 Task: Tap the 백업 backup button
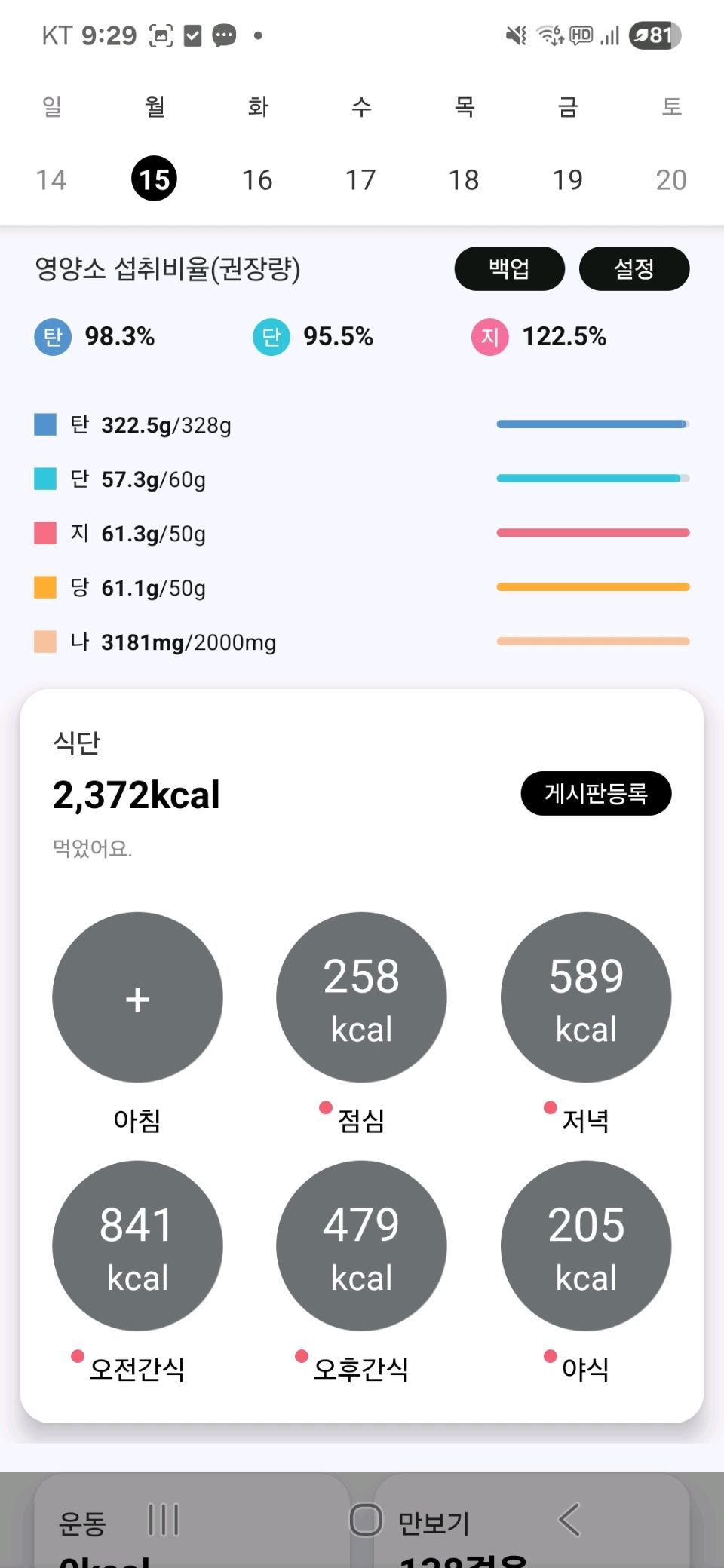click(x=509, y=268)
